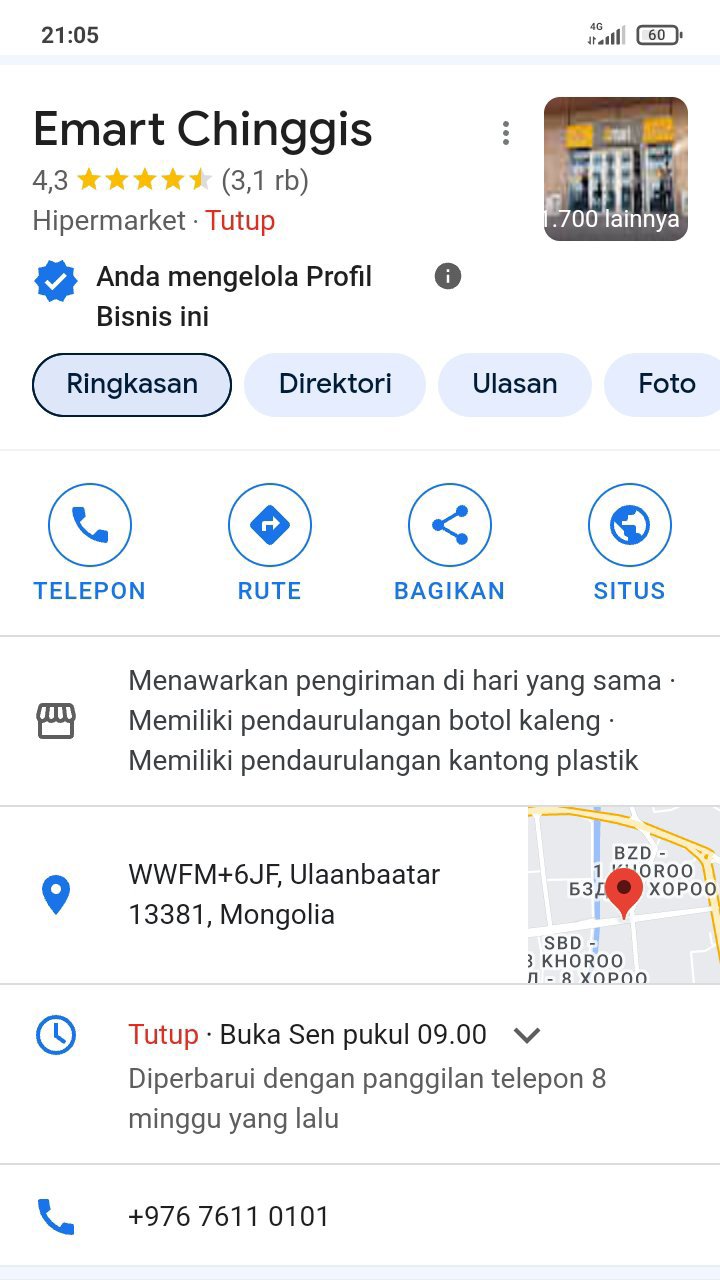Open the map thumbnail with the red pin
The height and width of the screenshot is (1280, 720).
coord(623,894)
